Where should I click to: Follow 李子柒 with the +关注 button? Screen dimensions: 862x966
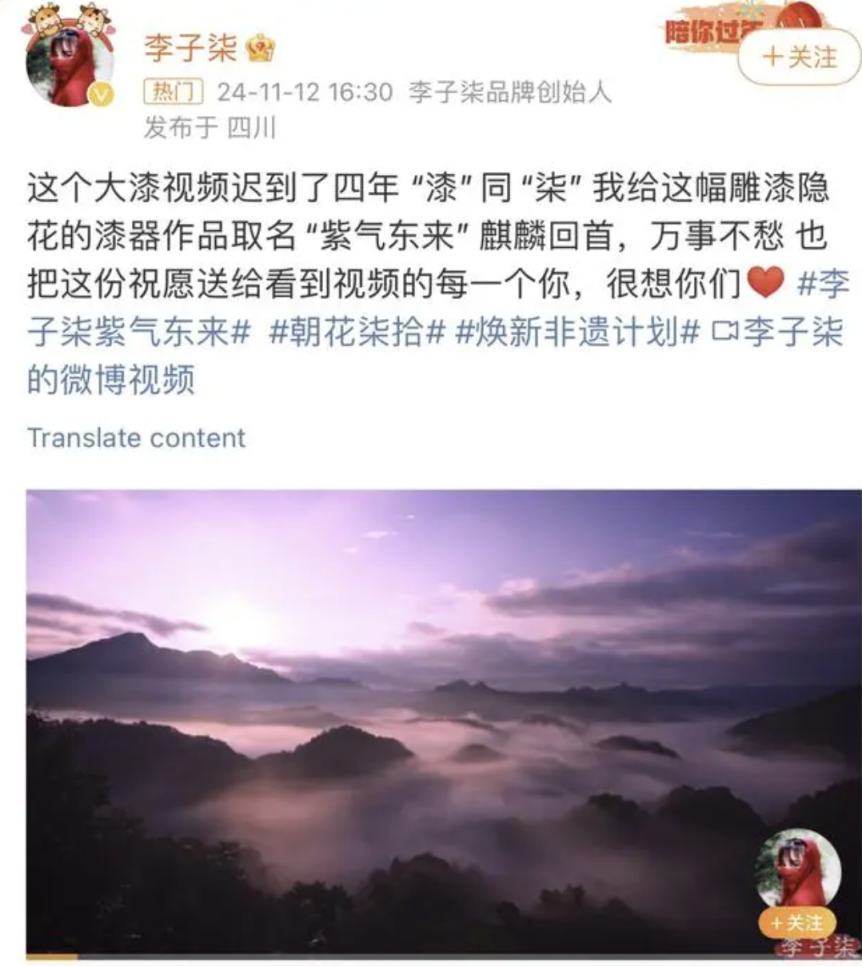pos(799,57)
